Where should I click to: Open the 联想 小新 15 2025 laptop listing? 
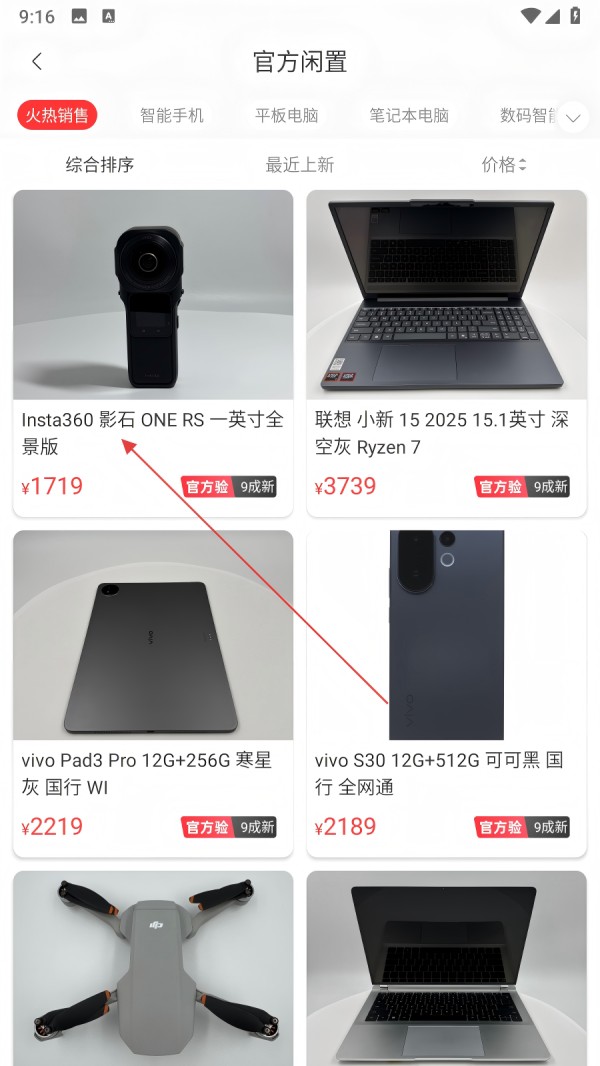coord(446,350)
